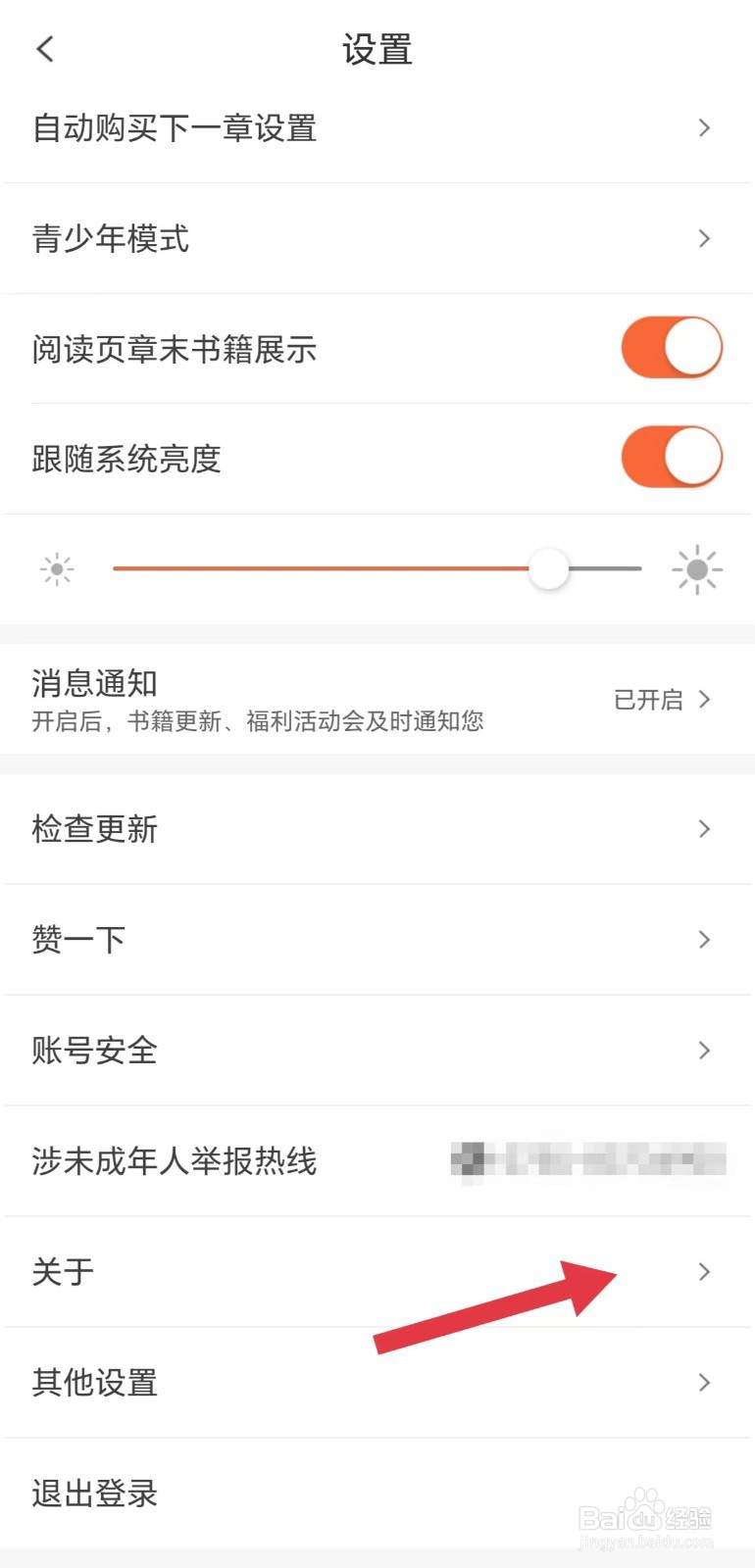Screen dimensions: 755x1568
Task: Disable the 阅读页章末书籍展示 switch
Action: pos(672,347)
